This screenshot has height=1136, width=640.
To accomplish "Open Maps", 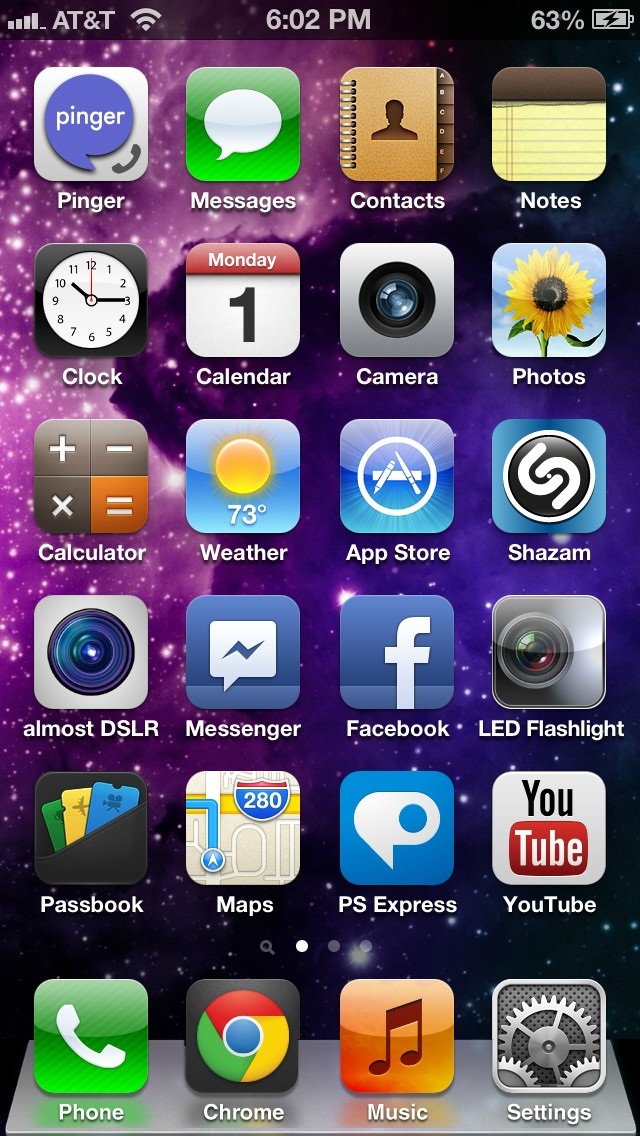I will [x=243, y=828].
